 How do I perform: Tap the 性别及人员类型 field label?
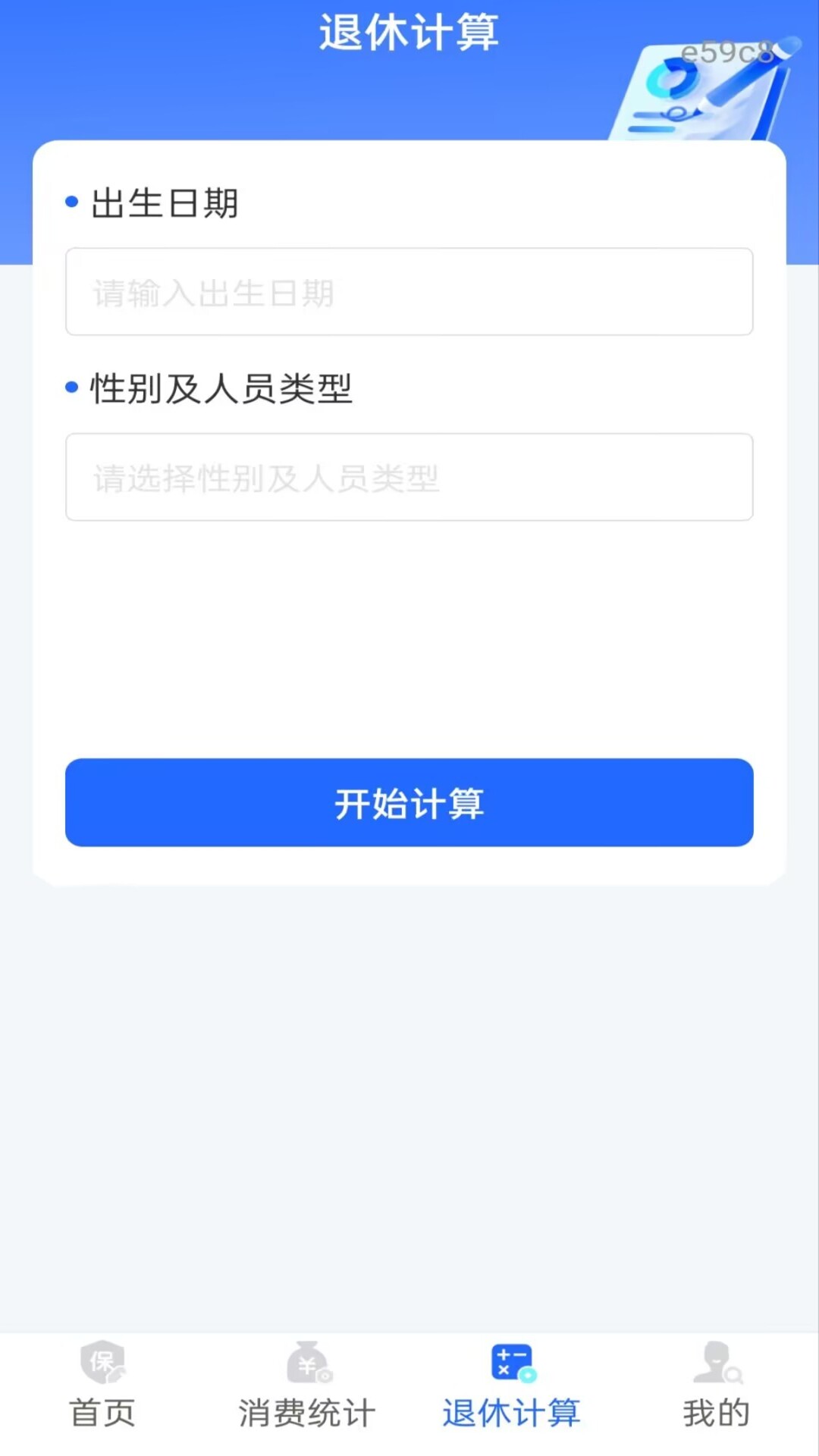click(x=220, y=388)
